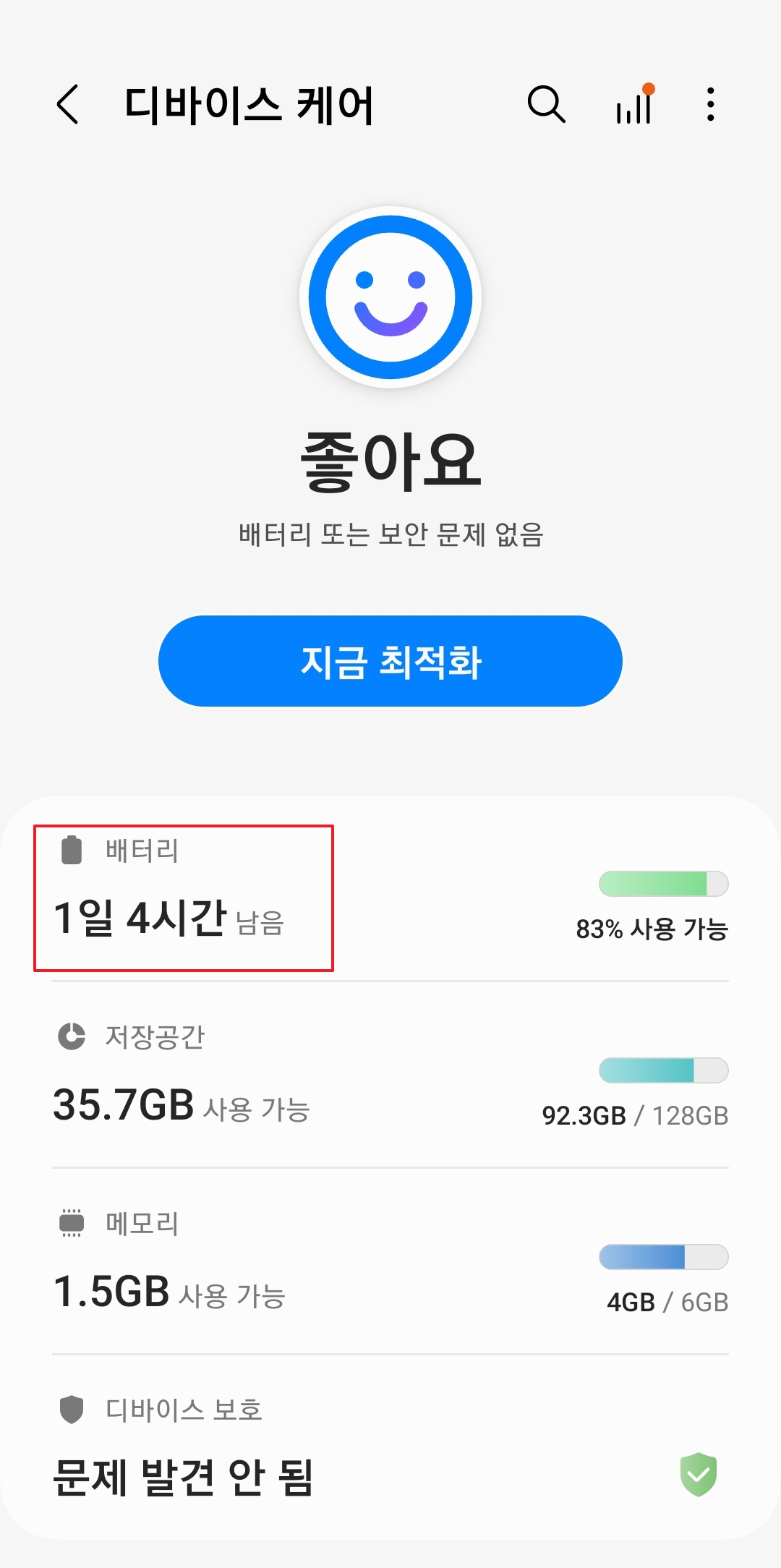This screenshot has width=781, height=1568.
Task: Tap the memory 4GB usage bar
Action: tap(662, 1256)
